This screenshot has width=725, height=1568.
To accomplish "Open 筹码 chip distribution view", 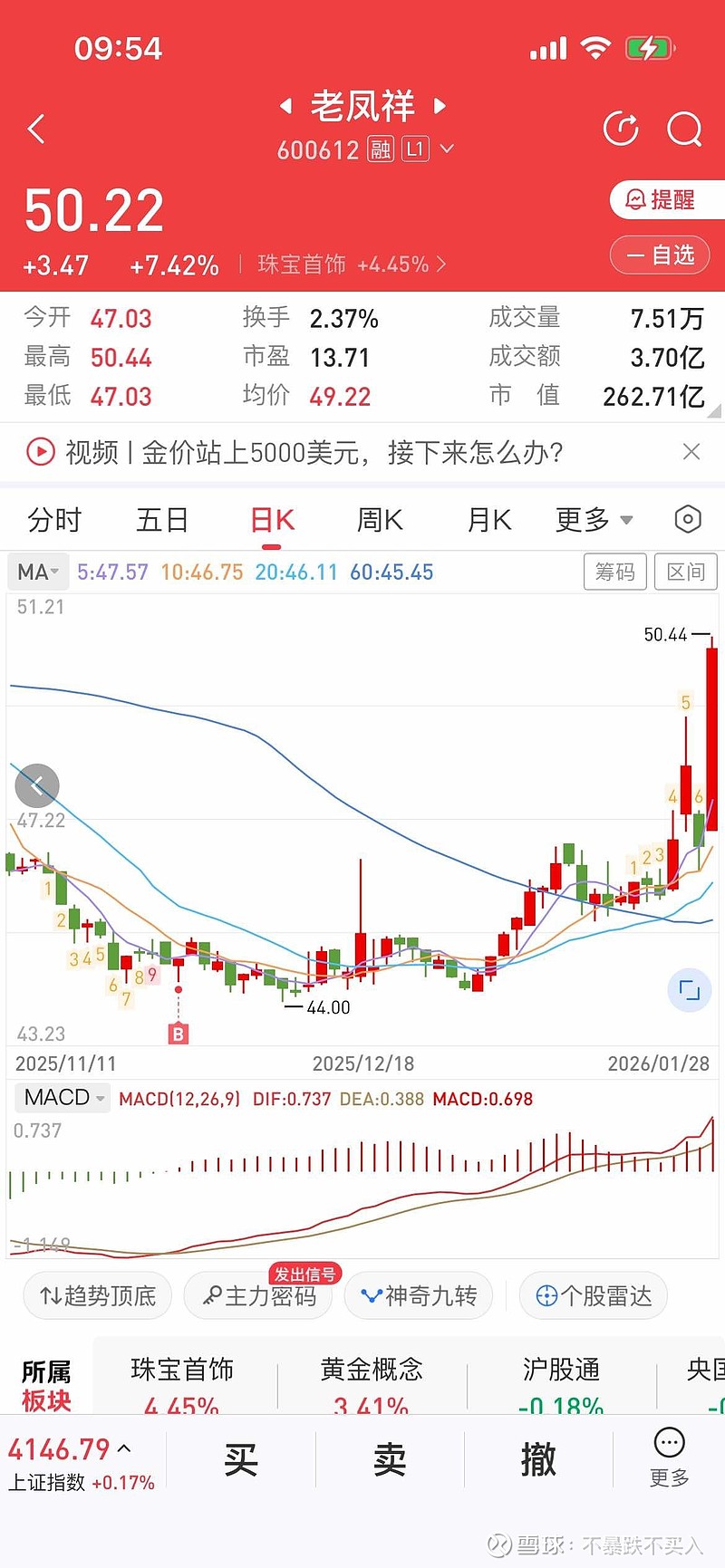I will [614, 572].
